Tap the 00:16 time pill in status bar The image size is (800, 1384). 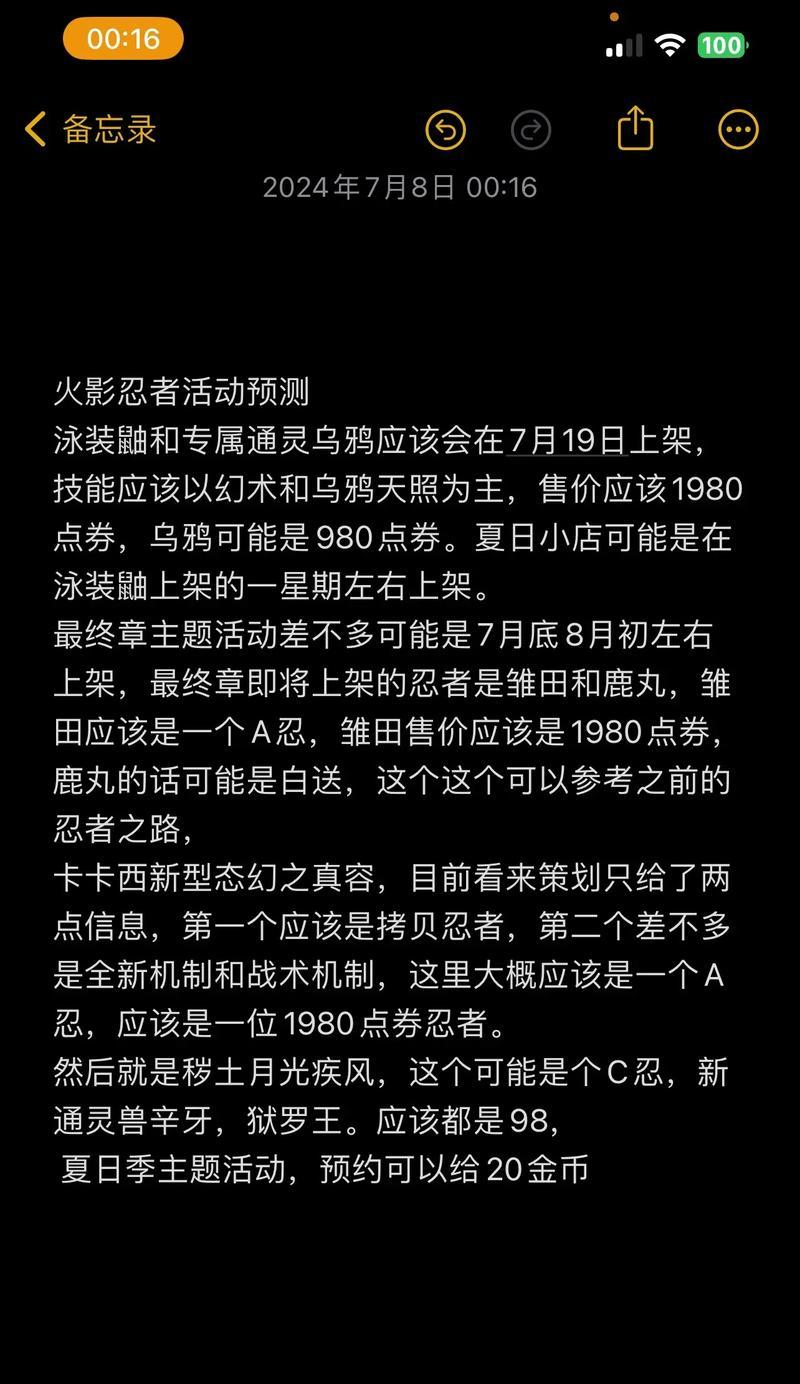click(123, 39)
